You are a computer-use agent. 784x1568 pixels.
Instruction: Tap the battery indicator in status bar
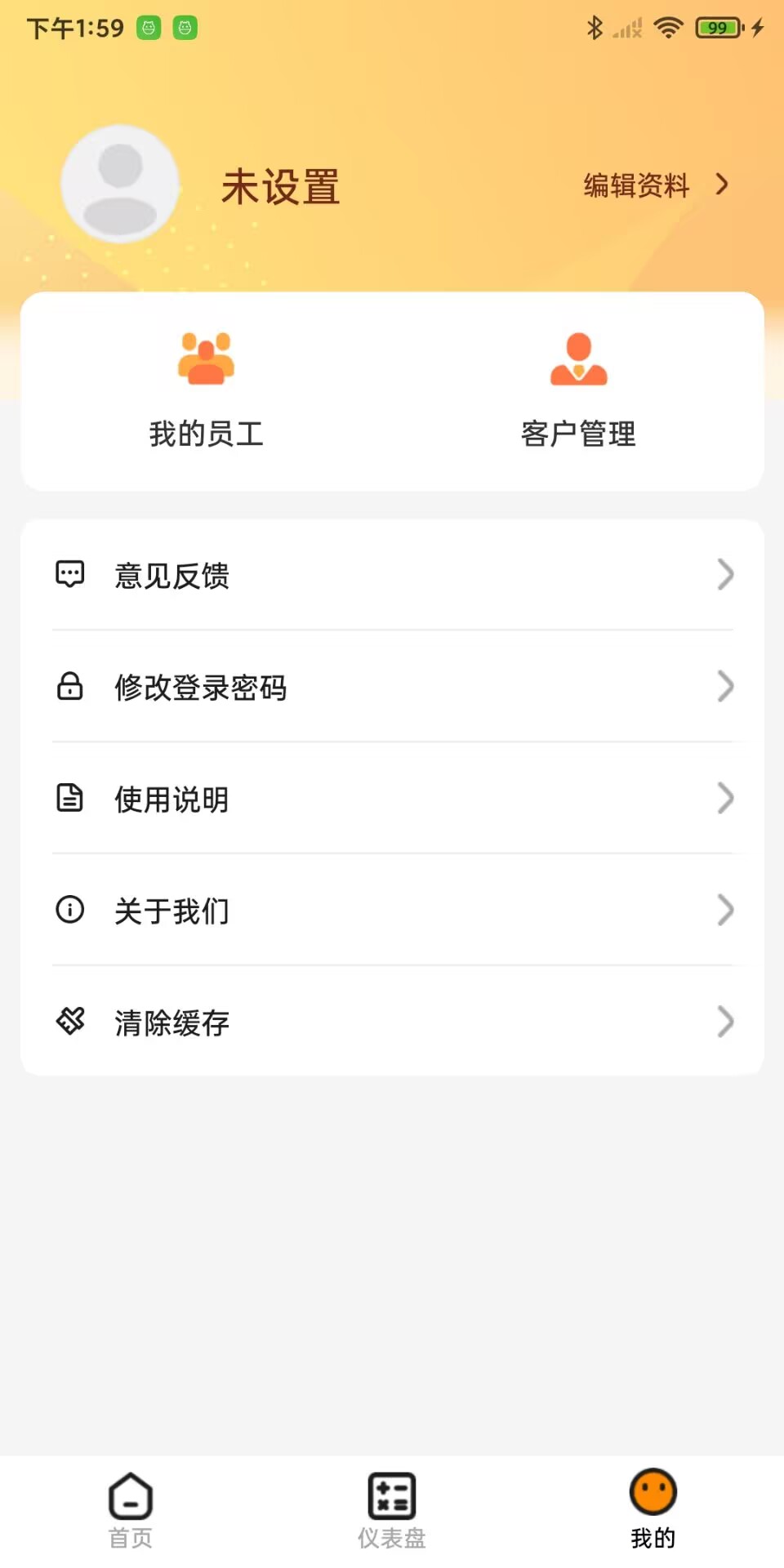click(x=718, y=26)
